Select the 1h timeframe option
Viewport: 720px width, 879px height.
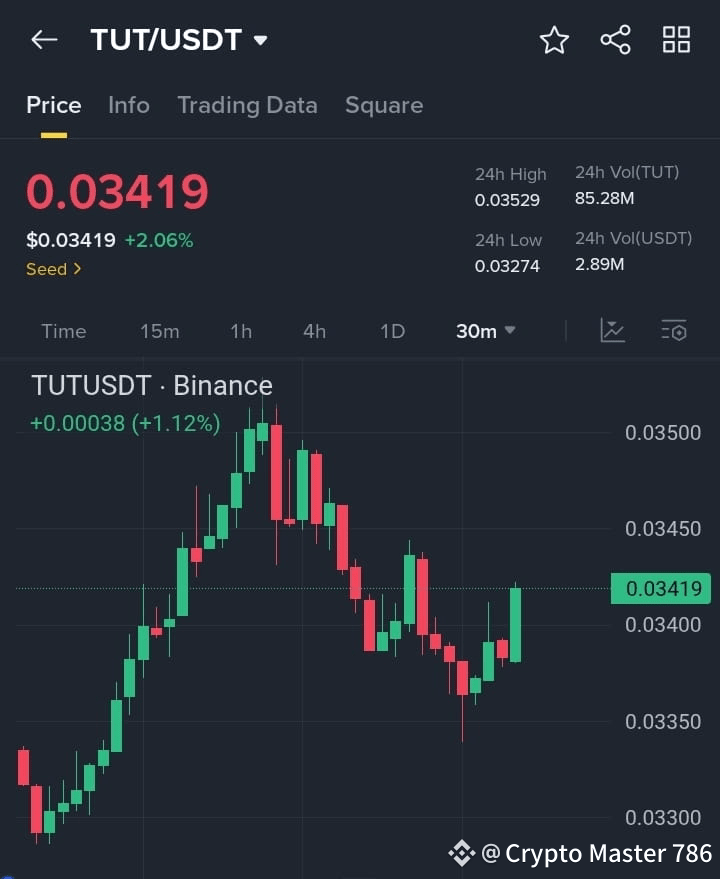[240, 331]
